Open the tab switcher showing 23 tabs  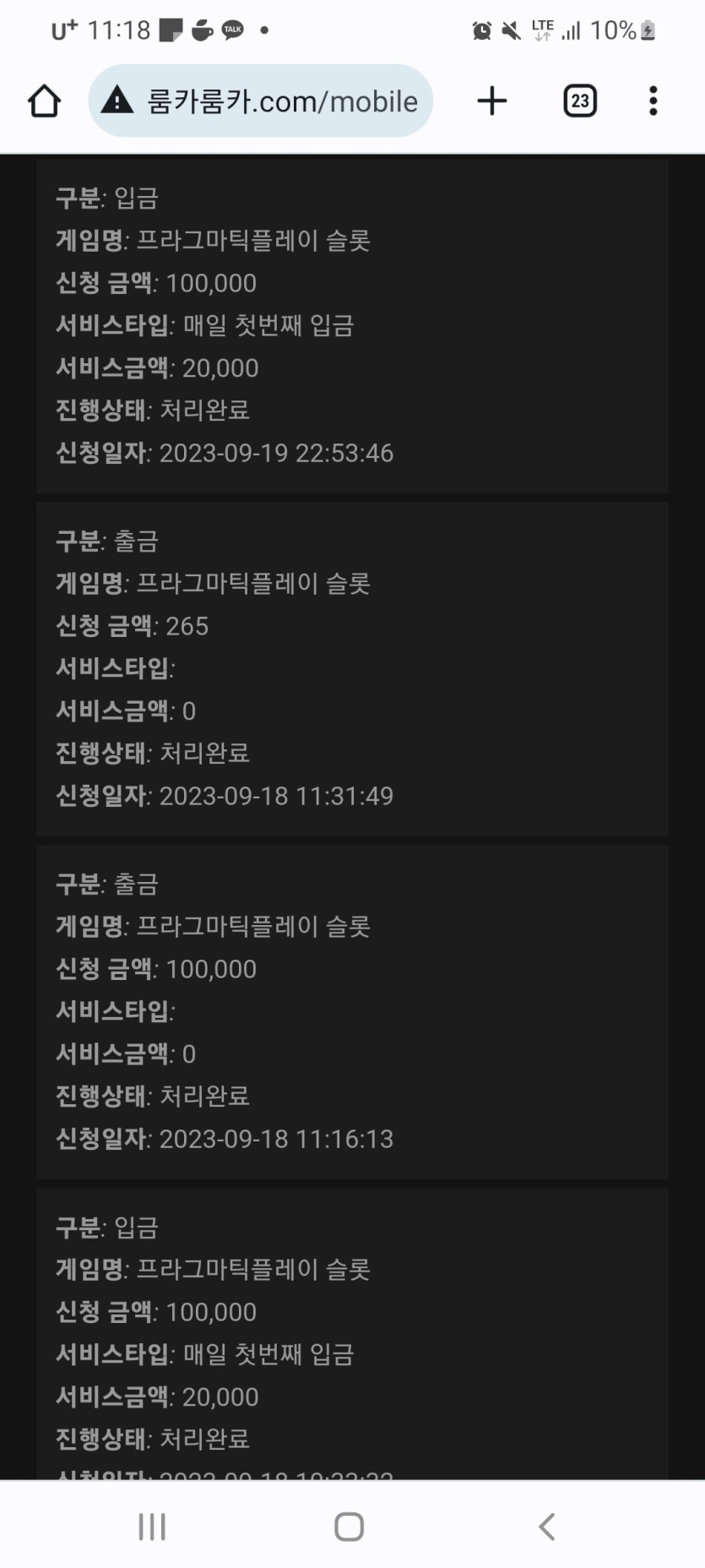[579, 101]
